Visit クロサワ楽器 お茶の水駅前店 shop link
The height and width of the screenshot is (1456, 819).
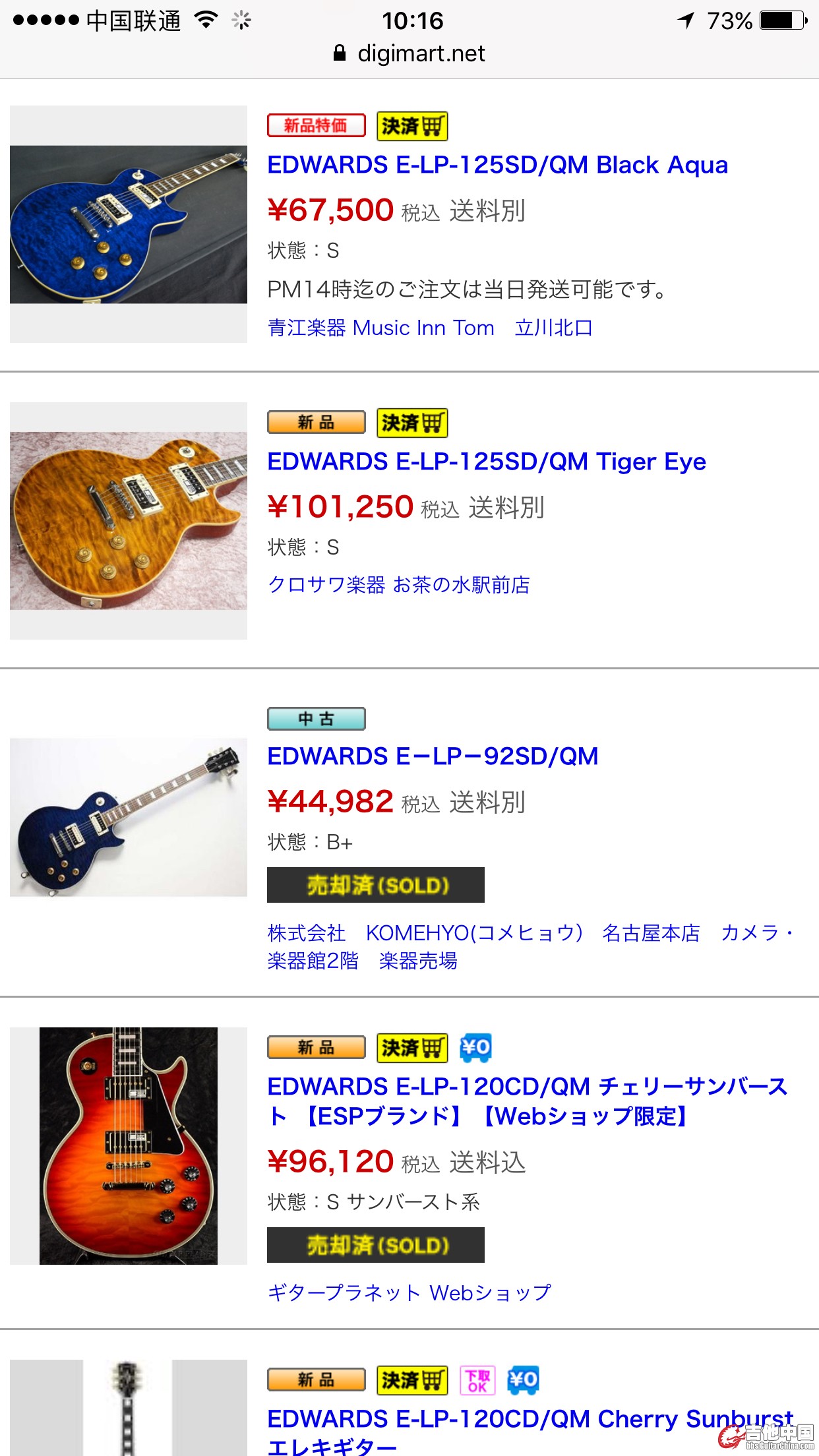tap(398, 585)
